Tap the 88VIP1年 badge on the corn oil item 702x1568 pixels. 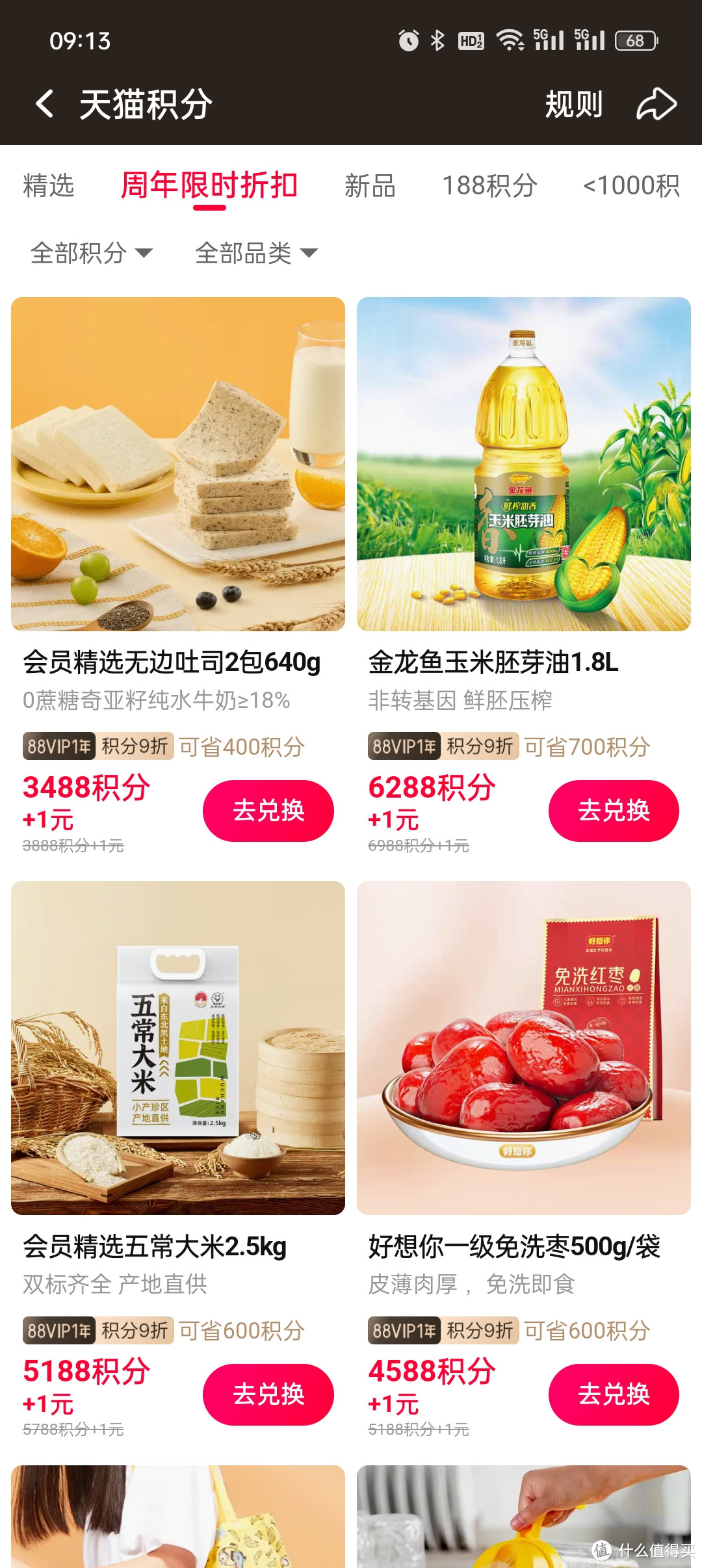(403, 748)
